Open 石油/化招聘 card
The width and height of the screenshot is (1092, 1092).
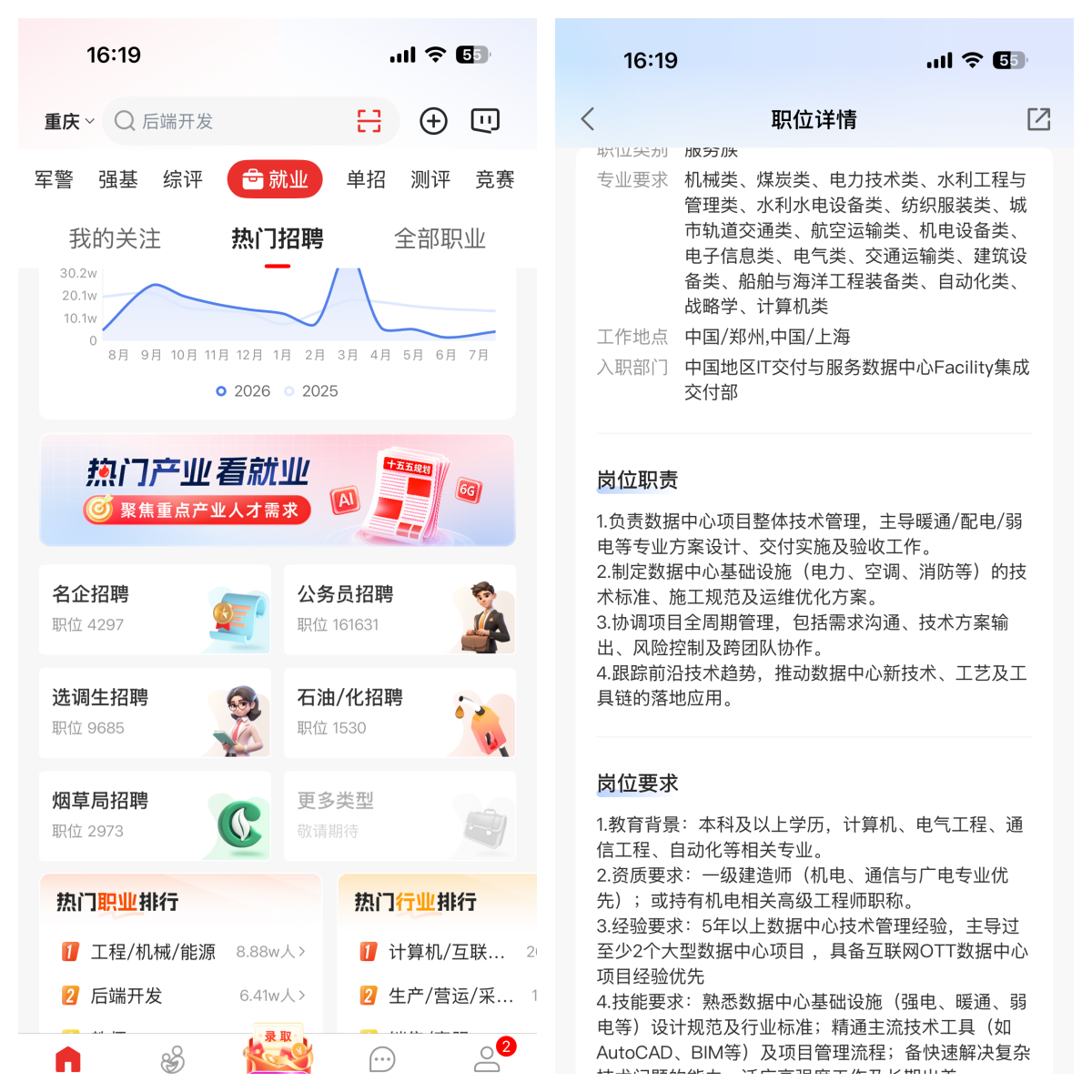click(x=399, y=713)
